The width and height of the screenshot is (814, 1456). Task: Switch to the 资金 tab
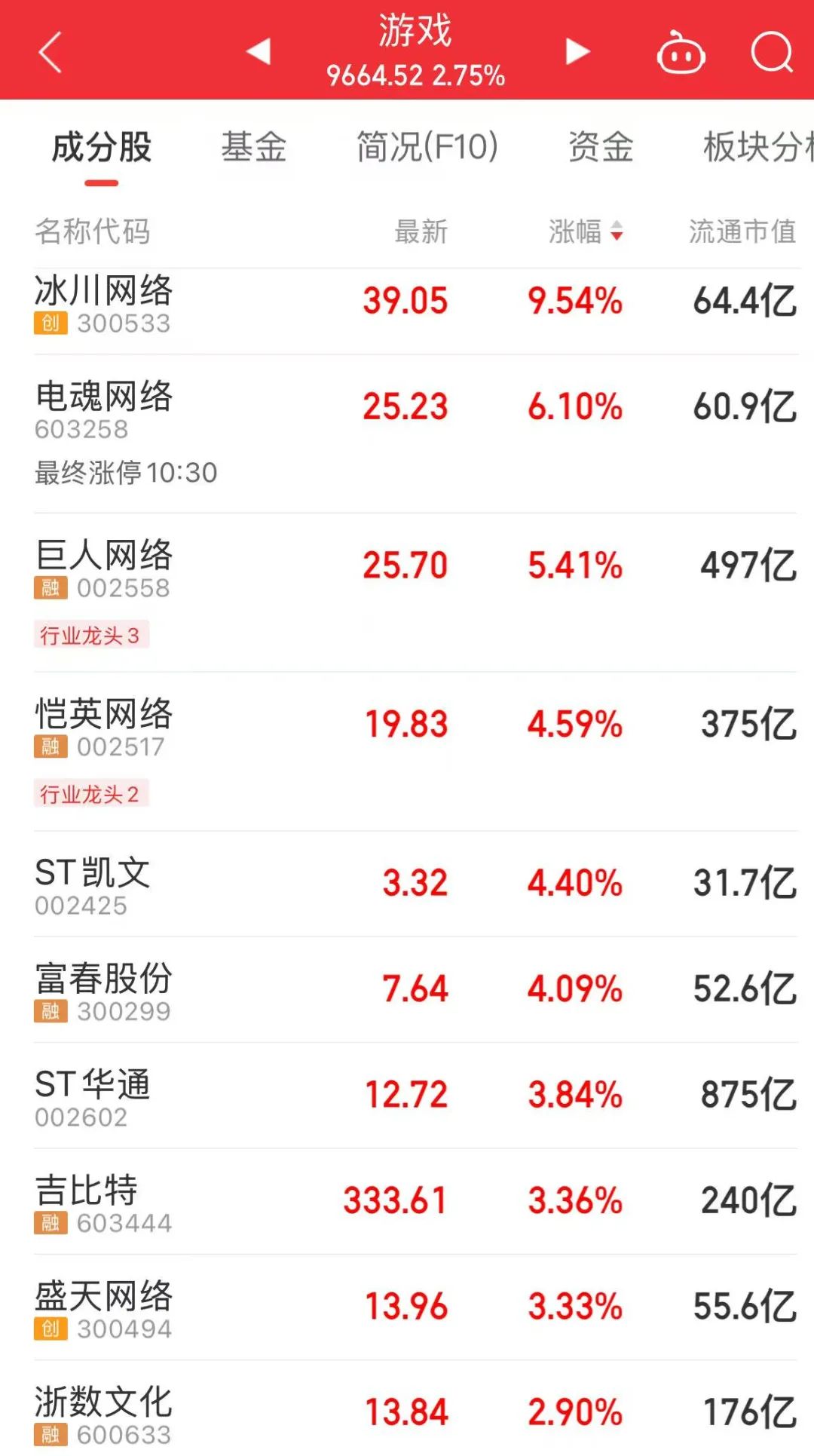pyautogui.click(x=601, y=147)
